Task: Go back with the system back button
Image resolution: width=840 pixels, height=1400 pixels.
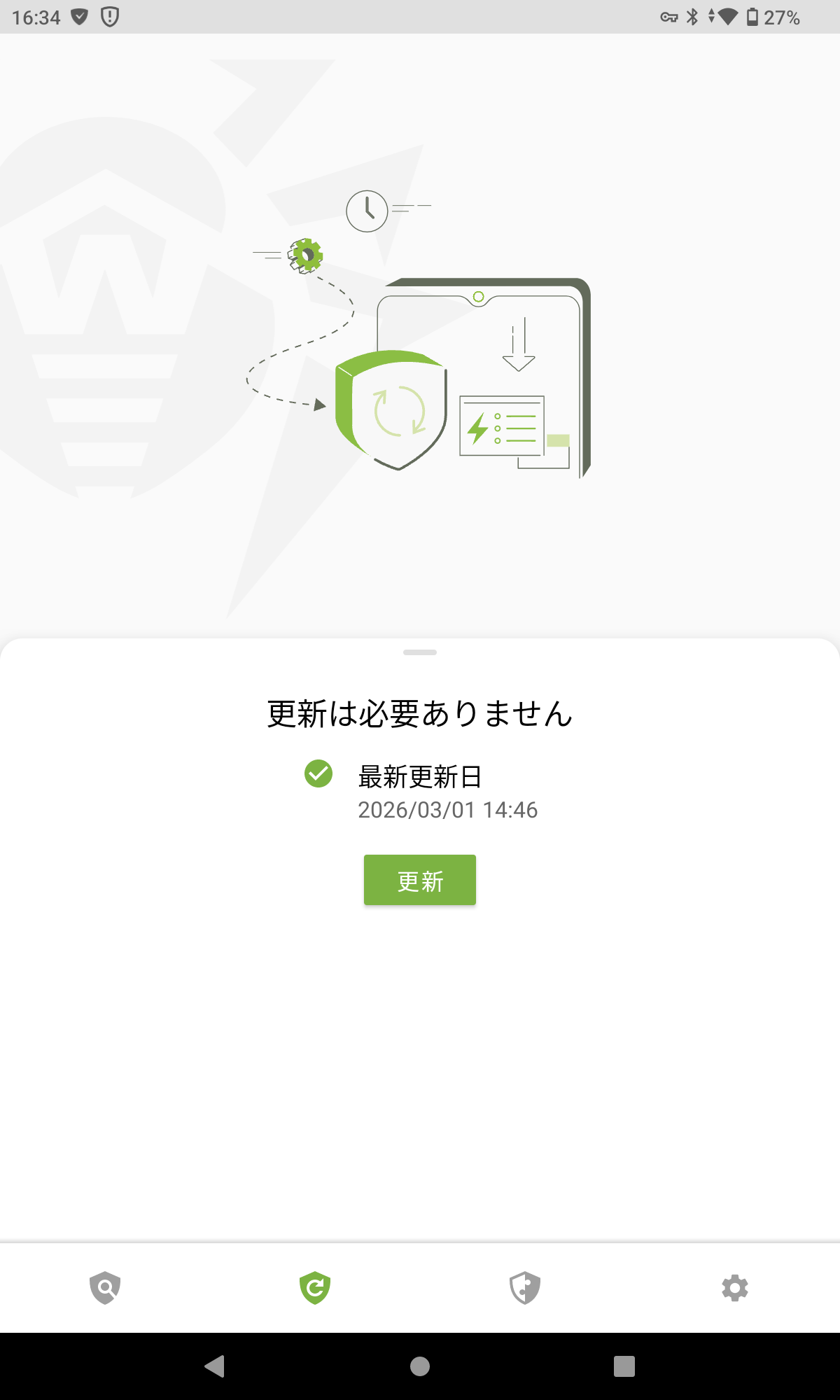Action: pos(214,1366)
